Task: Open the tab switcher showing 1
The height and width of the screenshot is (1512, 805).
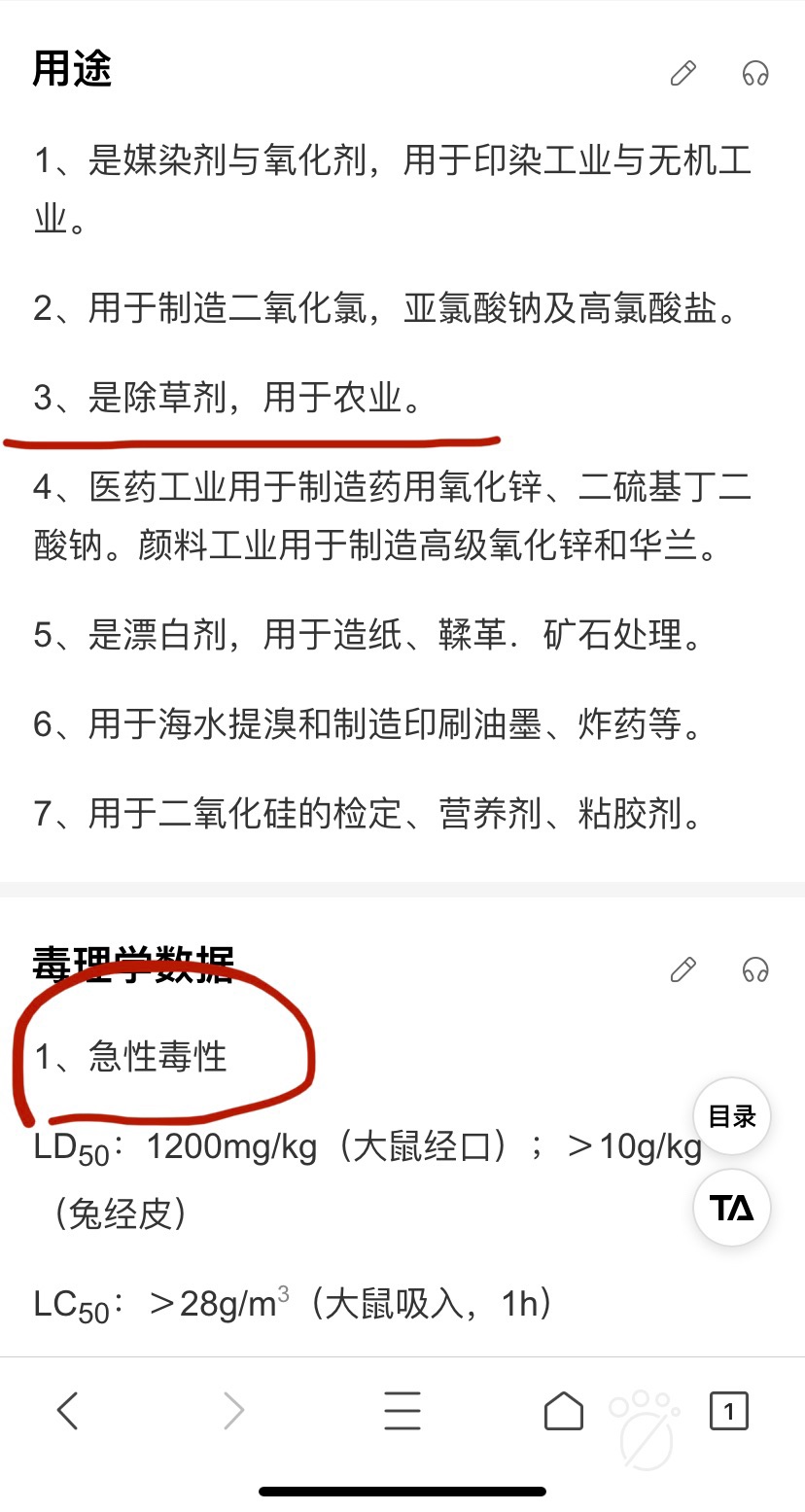Action: pyautogui.click(x=729, y=1410)
